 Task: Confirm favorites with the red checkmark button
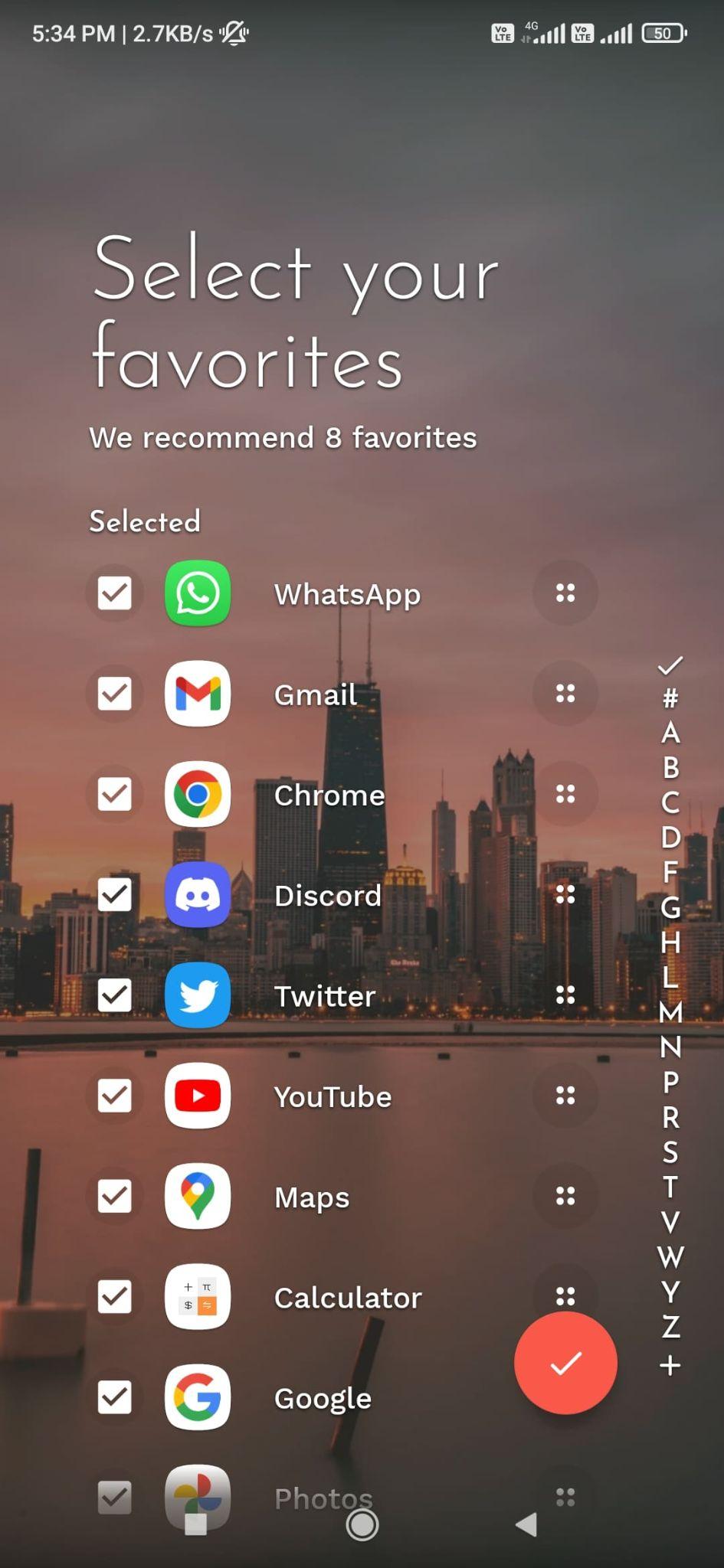[565, 1363]
